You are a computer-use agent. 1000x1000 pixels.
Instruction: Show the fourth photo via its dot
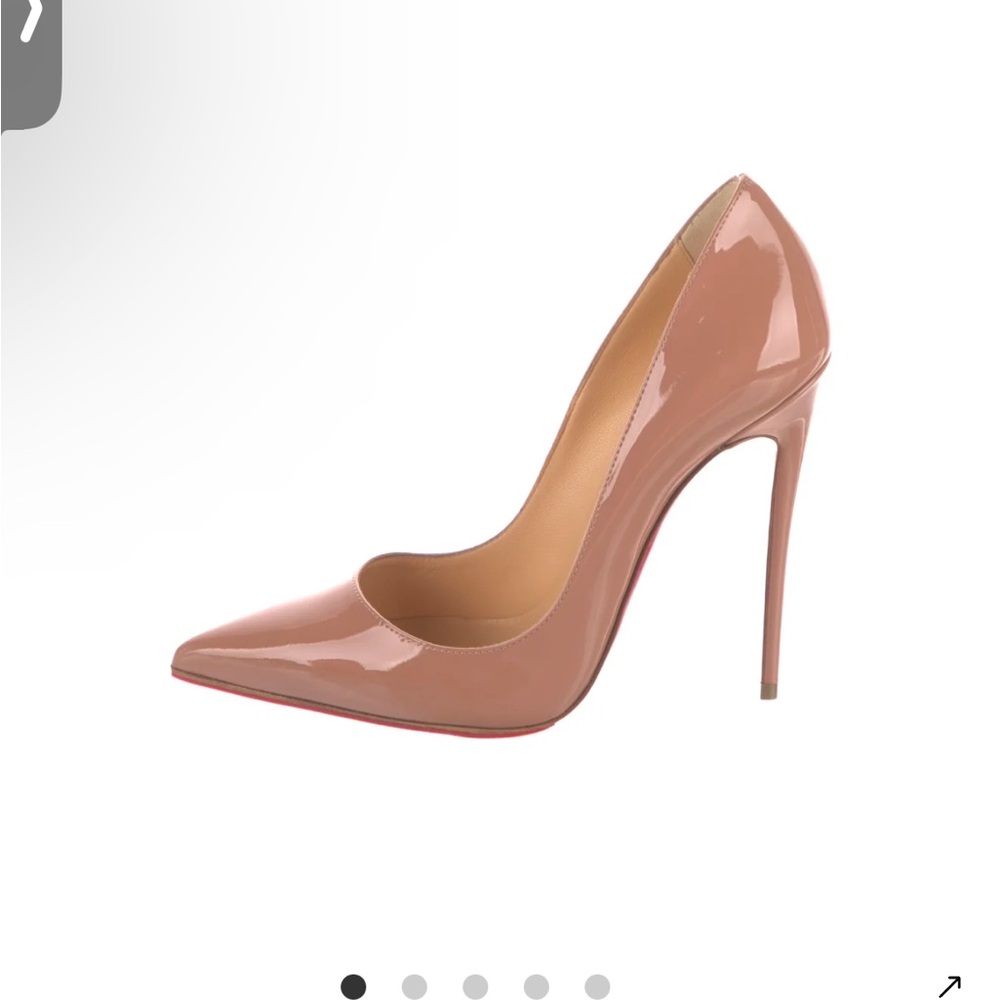click(536, 987)
